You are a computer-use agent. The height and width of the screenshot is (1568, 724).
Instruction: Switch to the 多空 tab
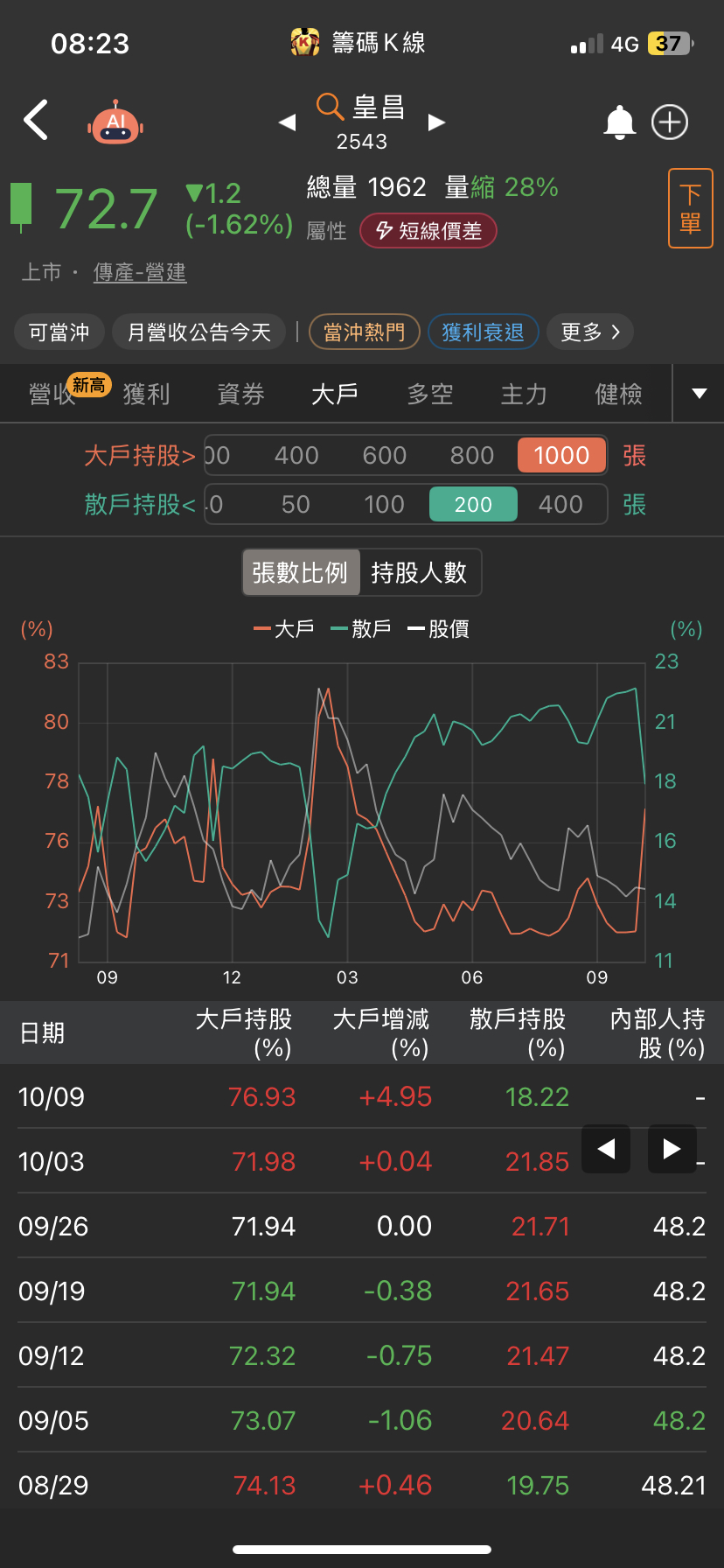pos(429,395)
